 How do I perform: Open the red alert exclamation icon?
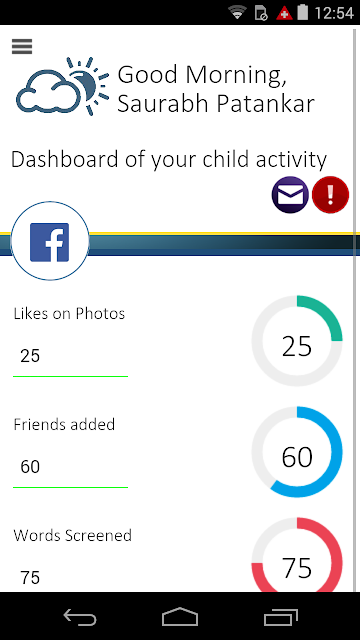[330, 195]
